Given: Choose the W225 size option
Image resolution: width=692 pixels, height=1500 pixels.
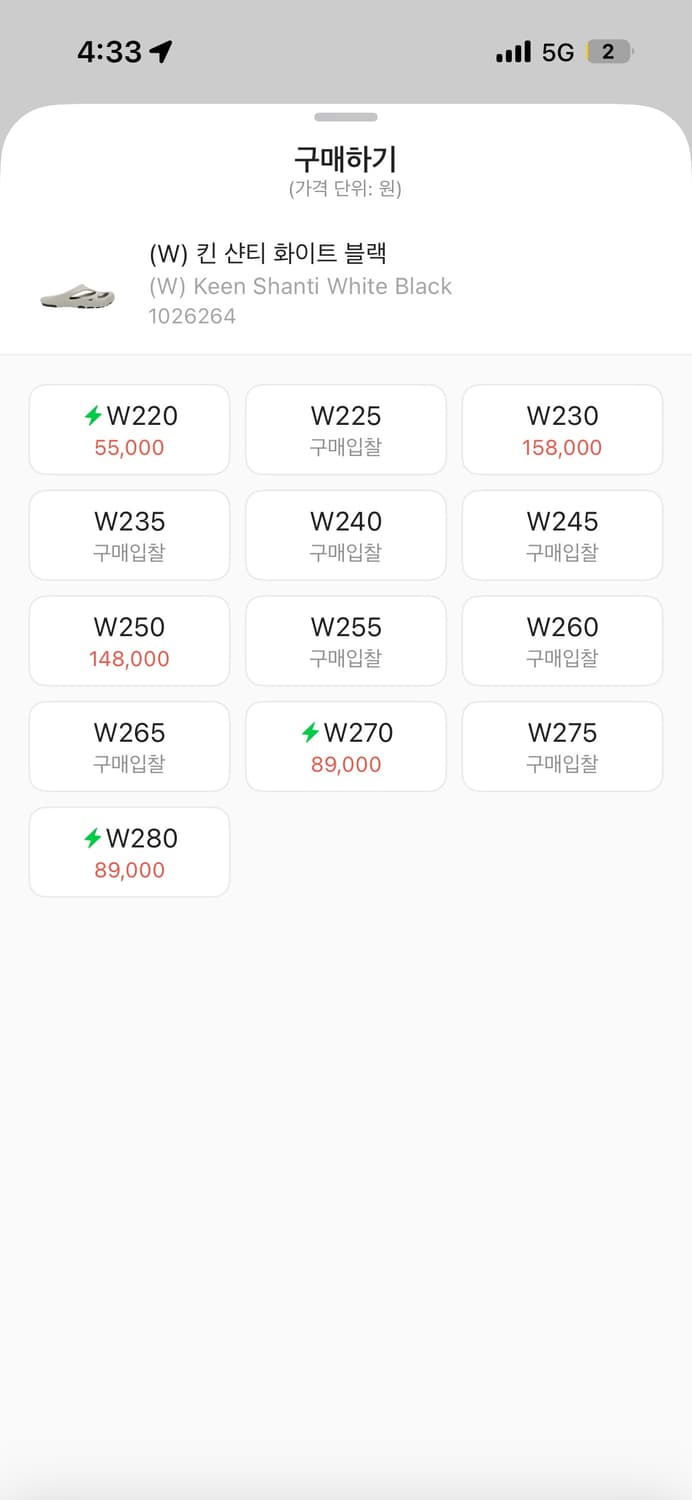Looking at the screenshot, I should coord(346,430).
